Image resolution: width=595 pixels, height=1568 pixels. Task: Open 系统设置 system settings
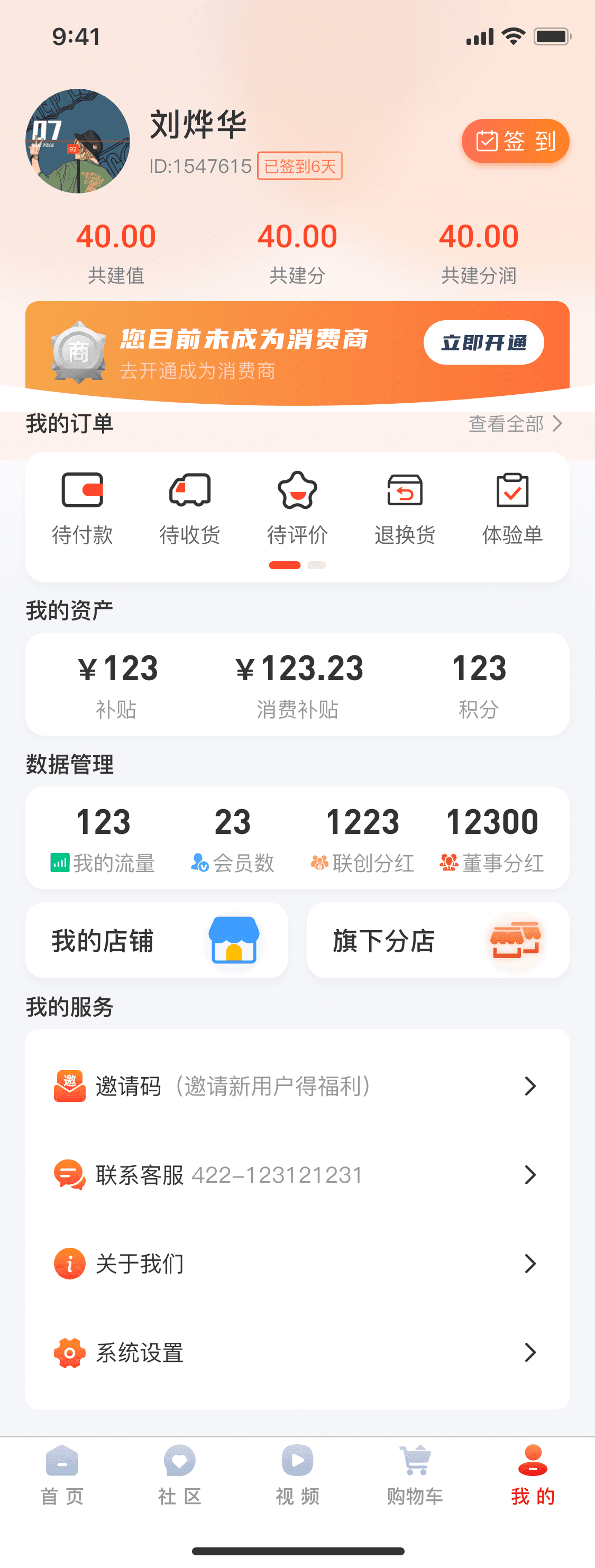[297, 1352]
